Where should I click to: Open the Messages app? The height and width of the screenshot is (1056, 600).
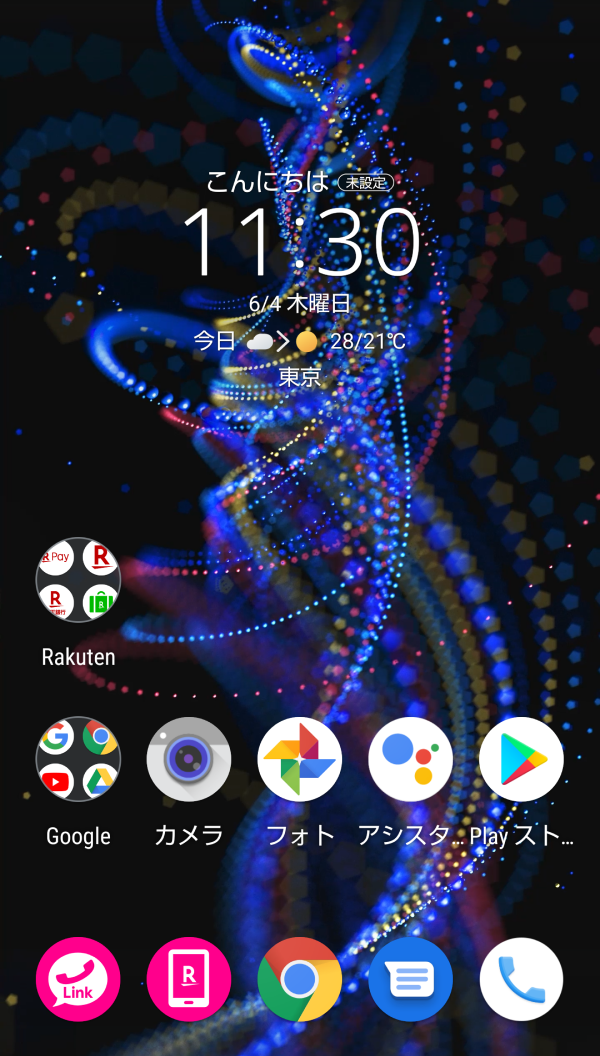[x=410, y=979]
